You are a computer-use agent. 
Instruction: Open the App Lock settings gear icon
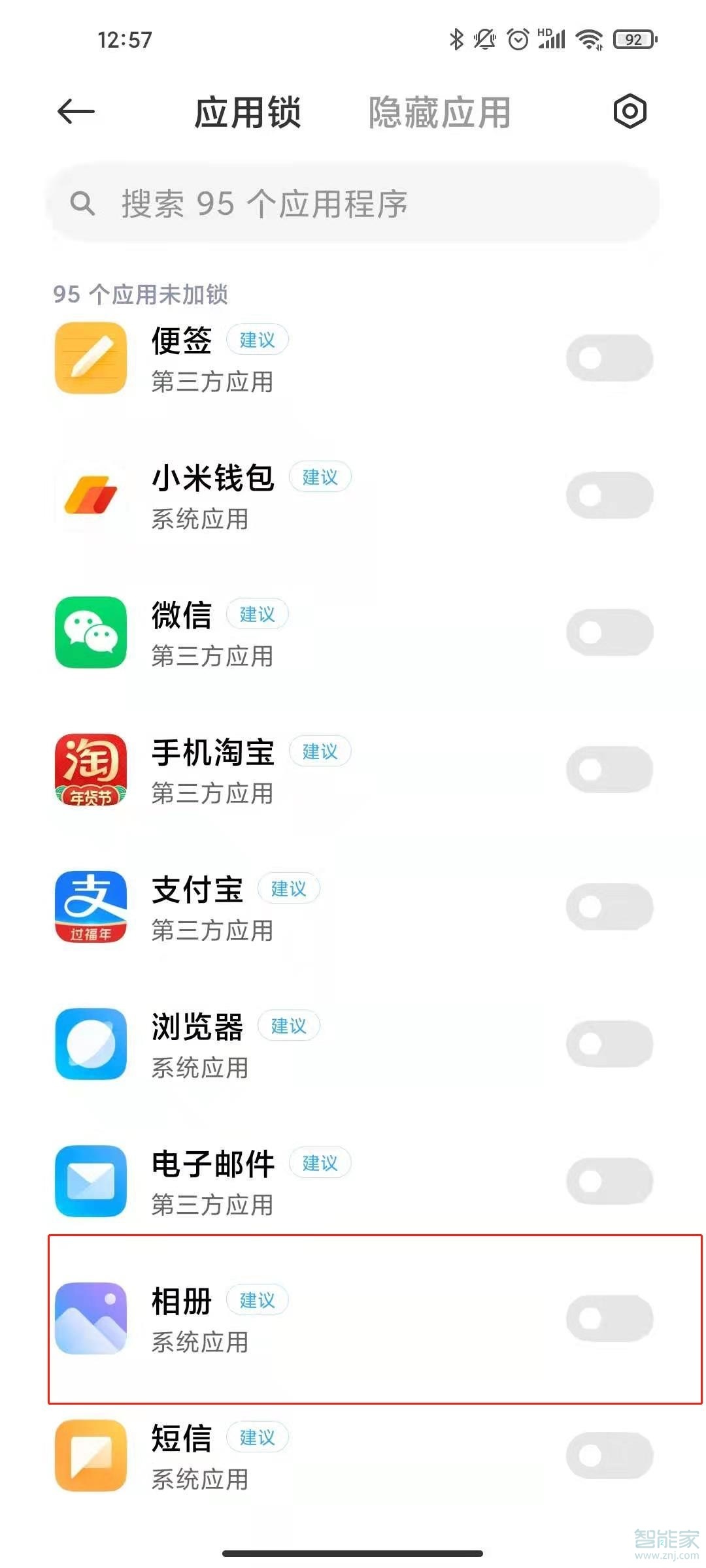coord(630,111)
